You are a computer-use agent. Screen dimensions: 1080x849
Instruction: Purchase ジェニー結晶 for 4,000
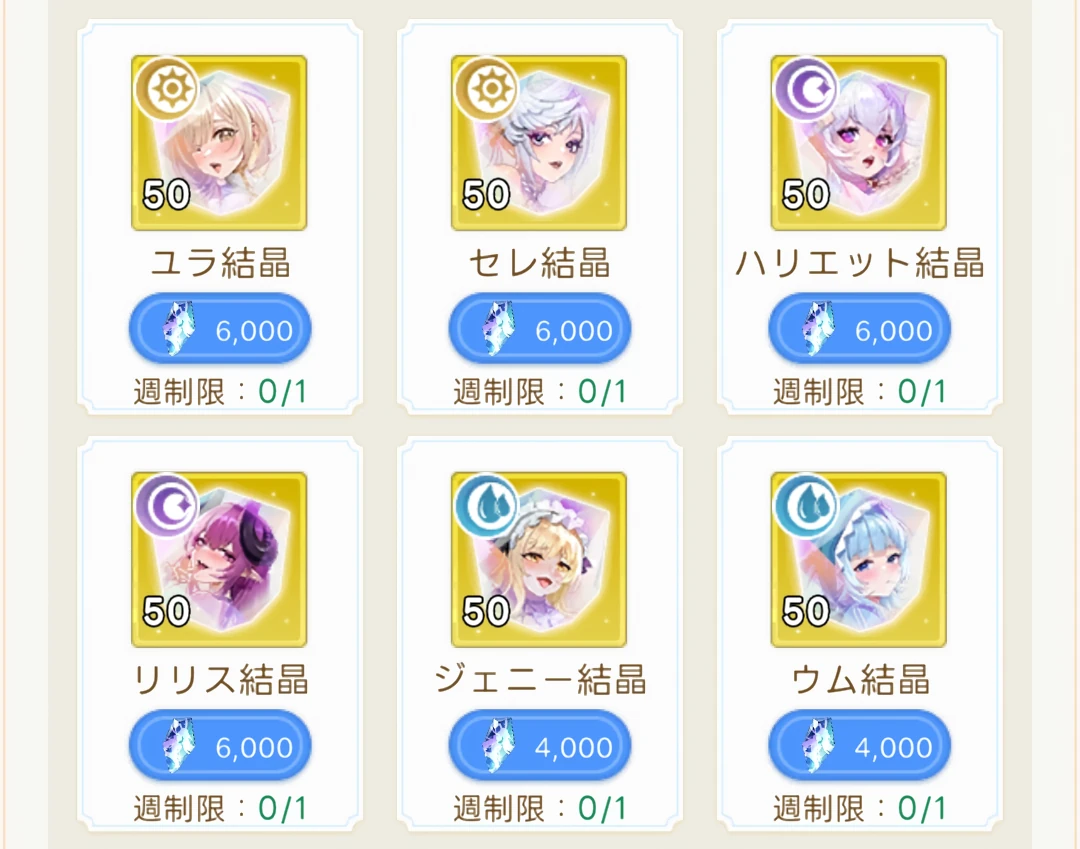pyautogui.click(x=540, y=746)
